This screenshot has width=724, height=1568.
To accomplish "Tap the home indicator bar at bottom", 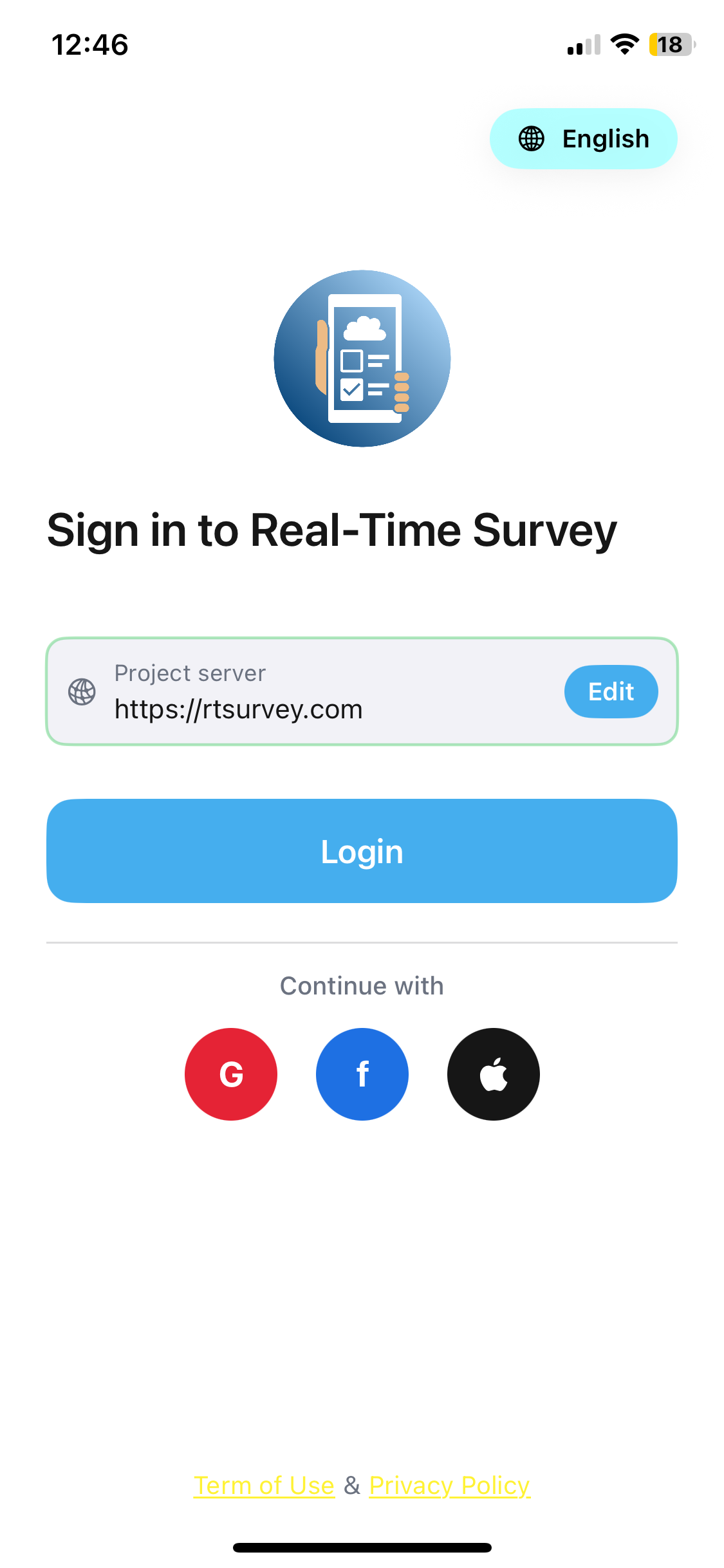I will click(362, 1547).
